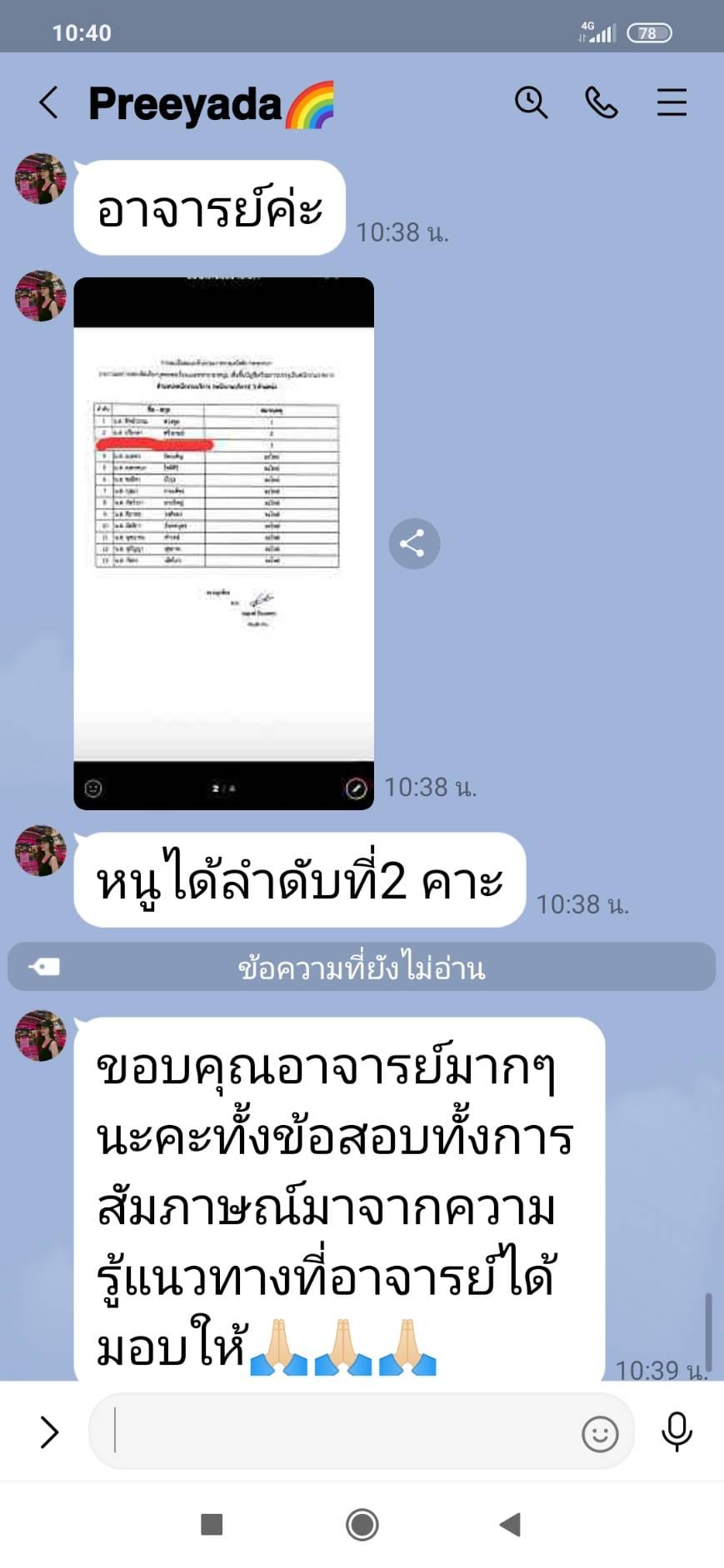
Task: Open the emoji and sticker picker
Action: click(x=599, y=1433)
